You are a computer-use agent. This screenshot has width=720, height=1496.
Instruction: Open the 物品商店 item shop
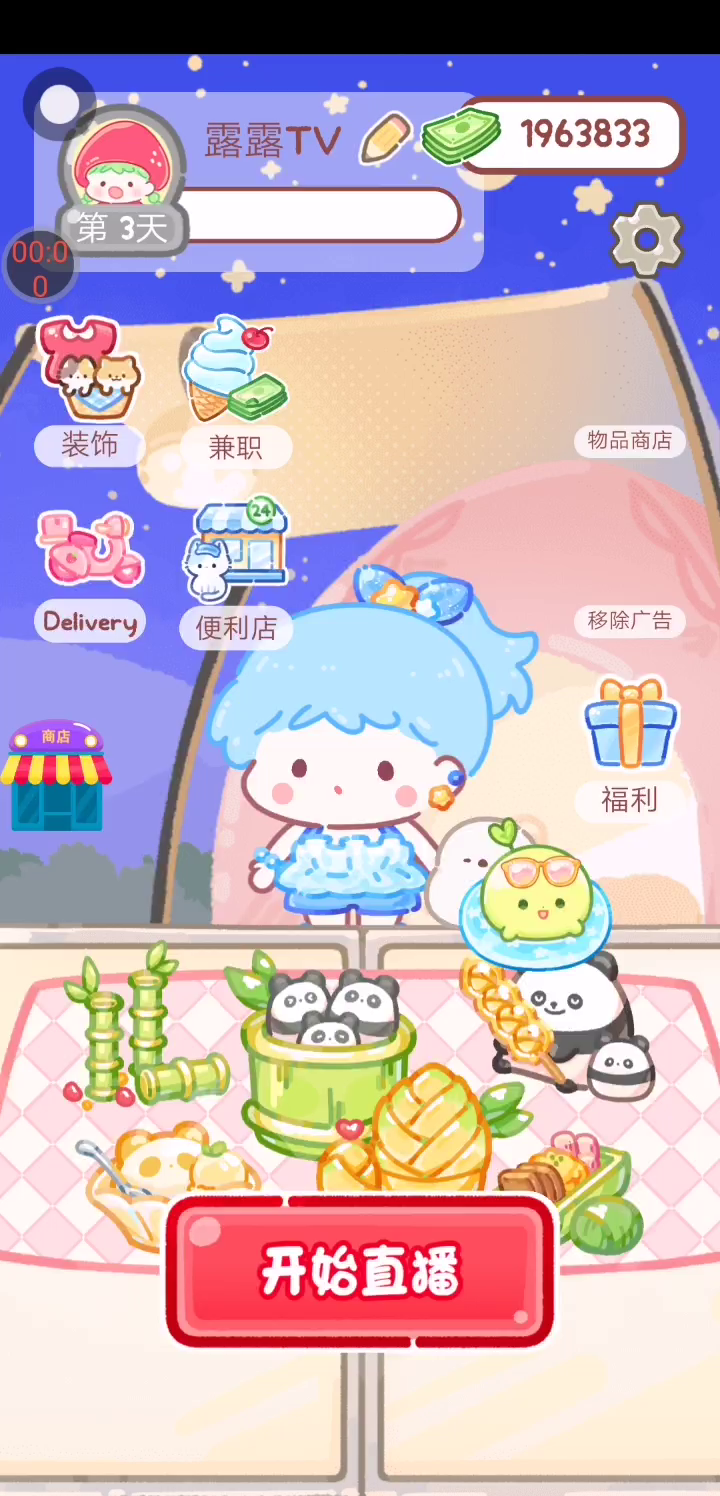pos(629,440)
